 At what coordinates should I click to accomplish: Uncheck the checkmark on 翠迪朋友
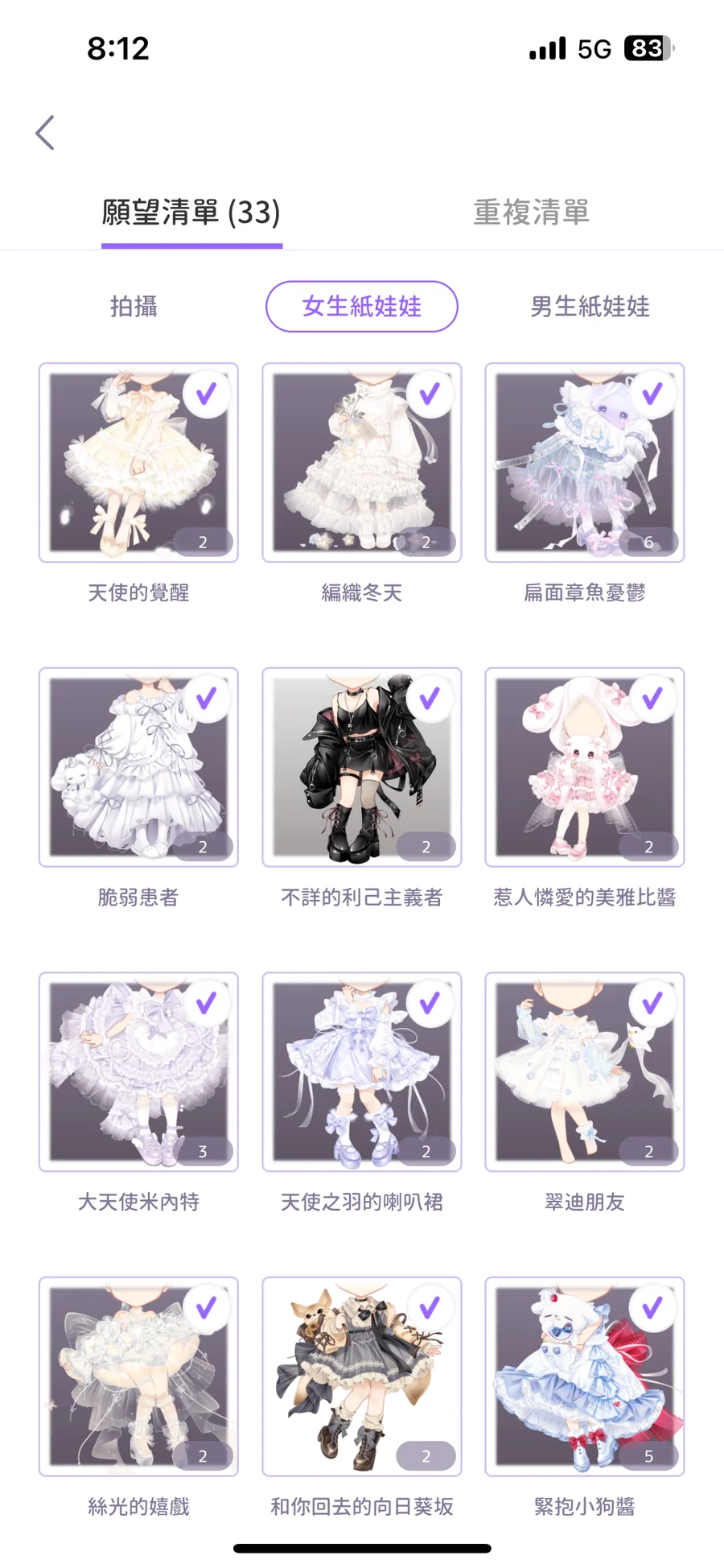652,1002
